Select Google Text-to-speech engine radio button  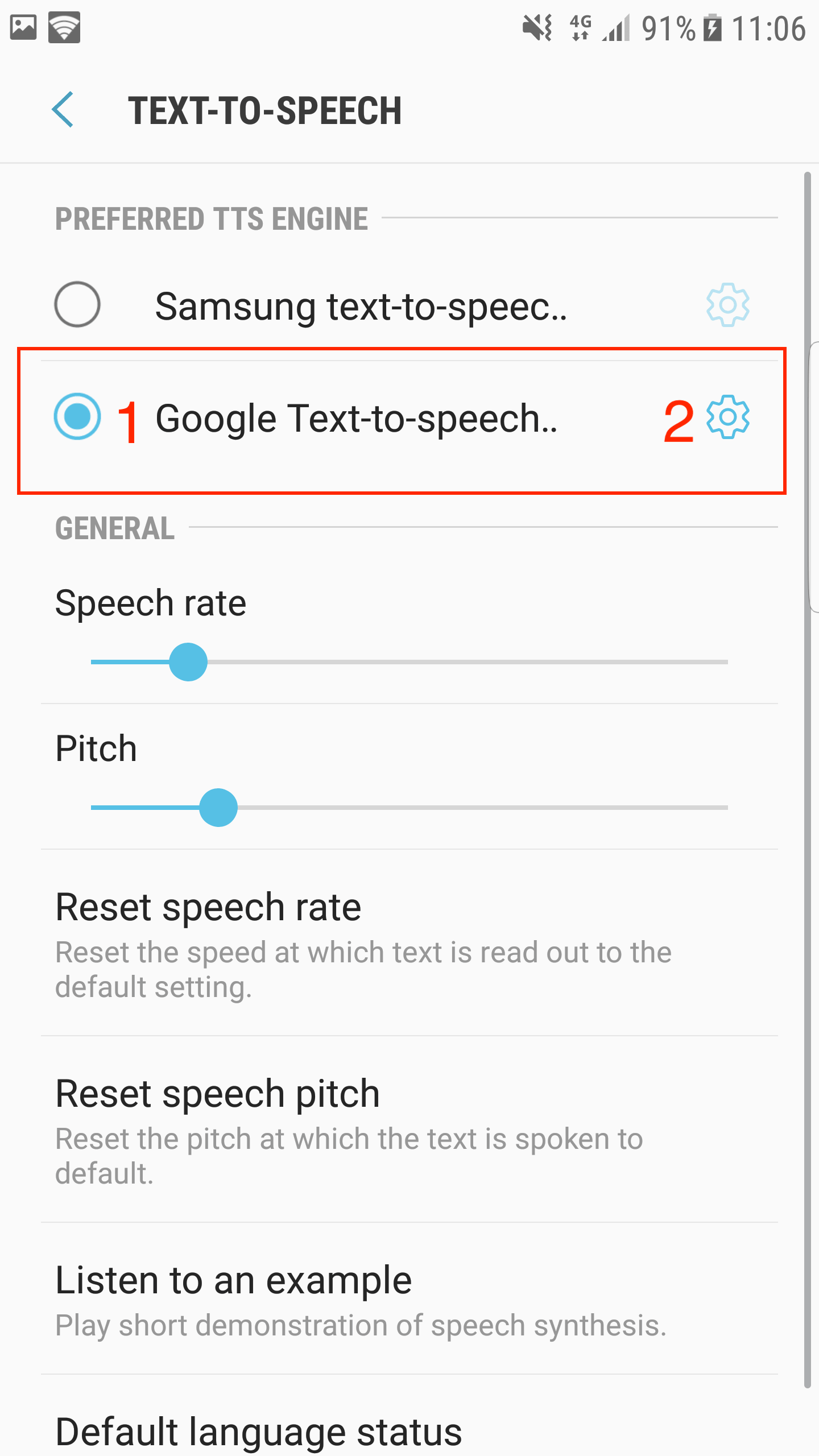[x=77, y=416]
